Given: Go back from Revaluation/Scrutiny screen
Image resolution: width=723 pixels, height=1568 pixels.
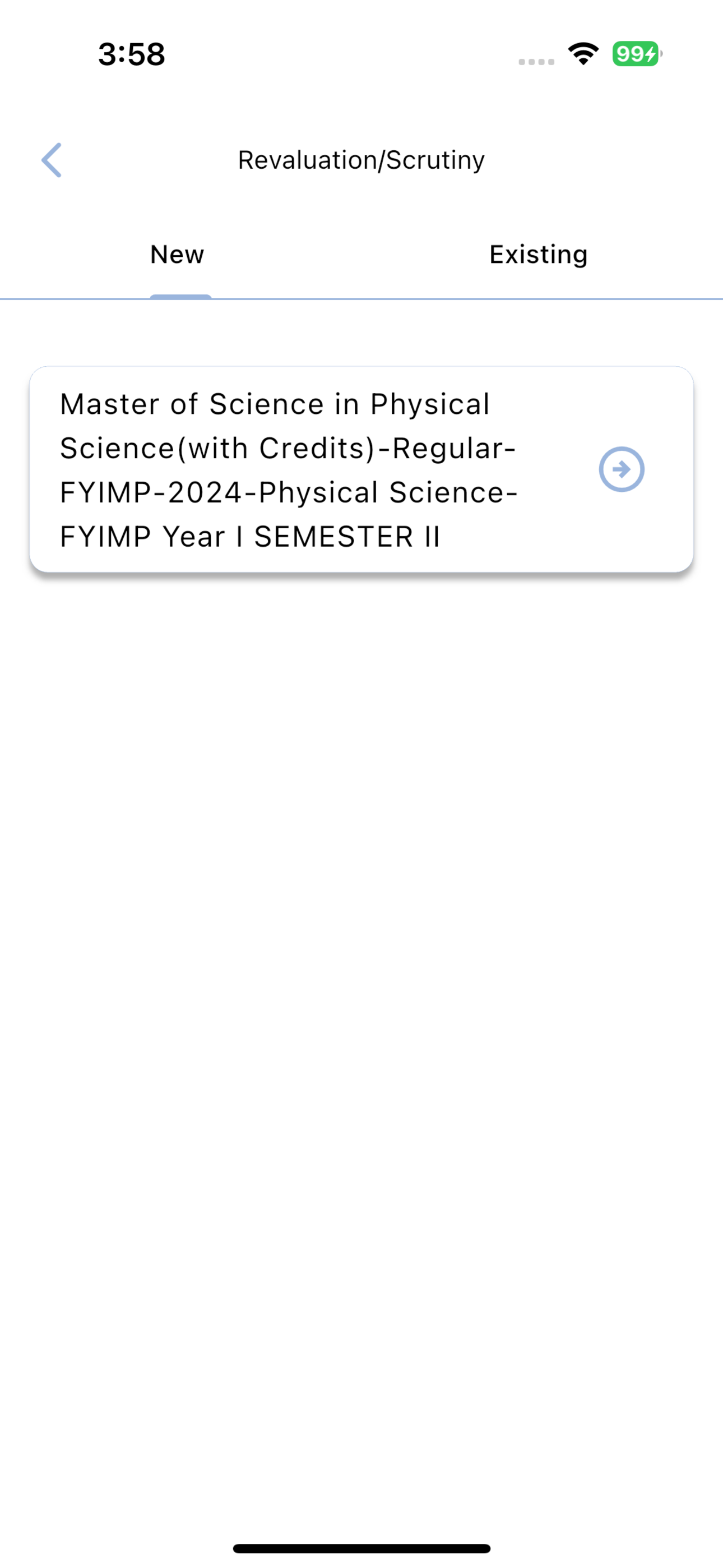Looking at the screenshot, I should [52, 160].
